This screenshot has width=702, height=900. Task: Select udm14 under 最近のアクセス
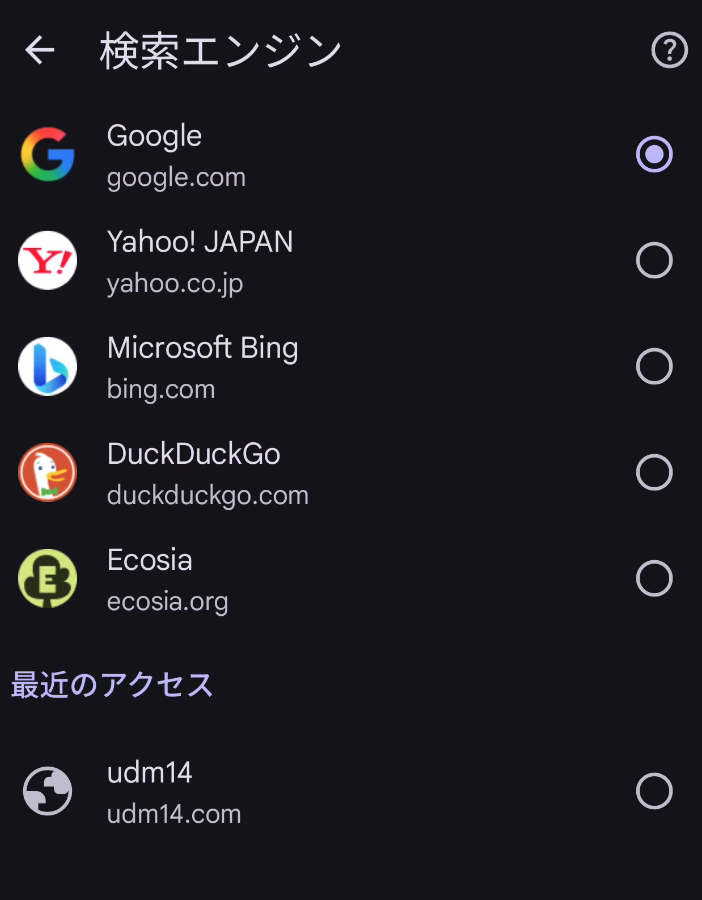coord(654,791)
